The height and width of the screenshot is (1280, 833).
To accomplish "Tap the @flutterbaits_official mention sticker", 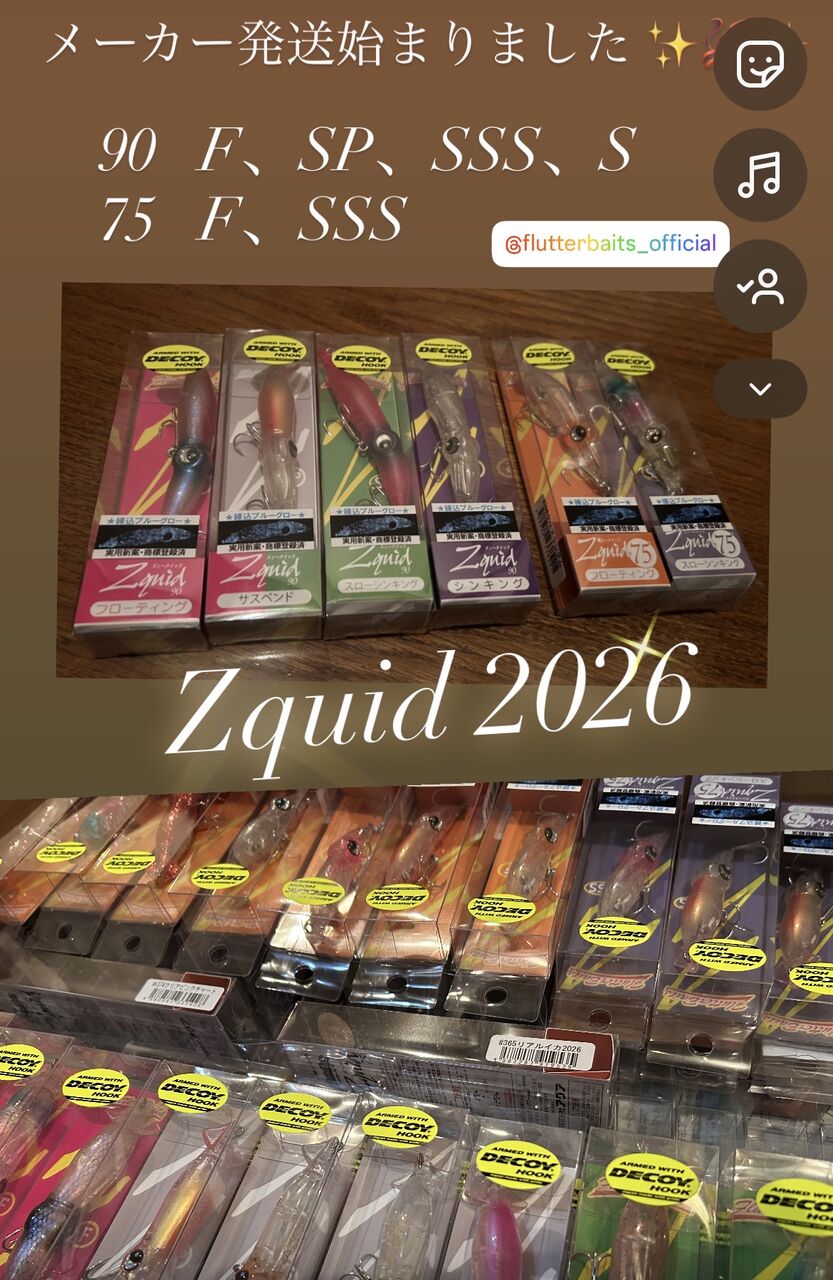I will tap(610, 244).
